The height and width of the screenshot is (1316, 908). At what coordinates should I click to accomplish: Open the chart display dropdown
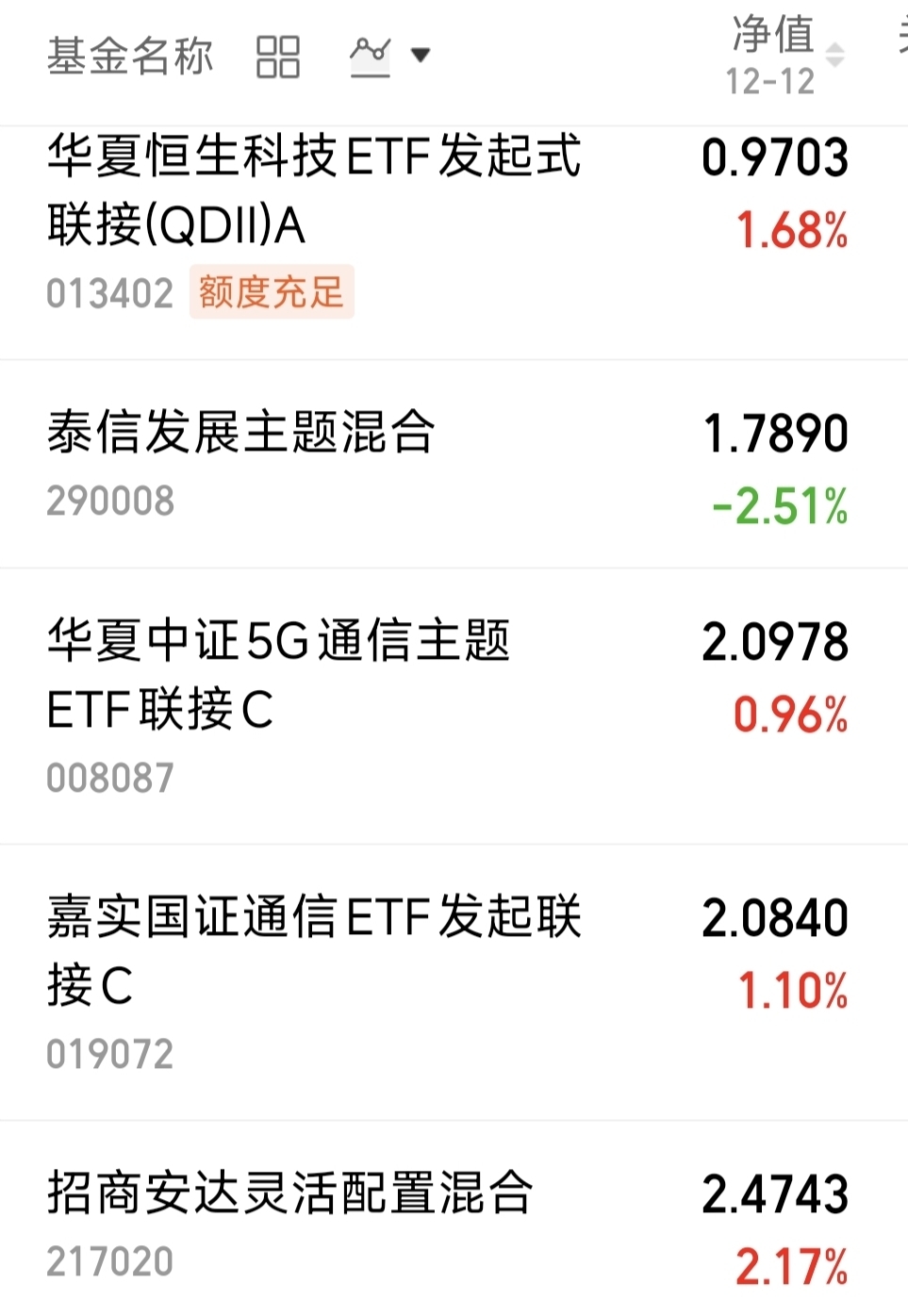[x=389, y=56]
